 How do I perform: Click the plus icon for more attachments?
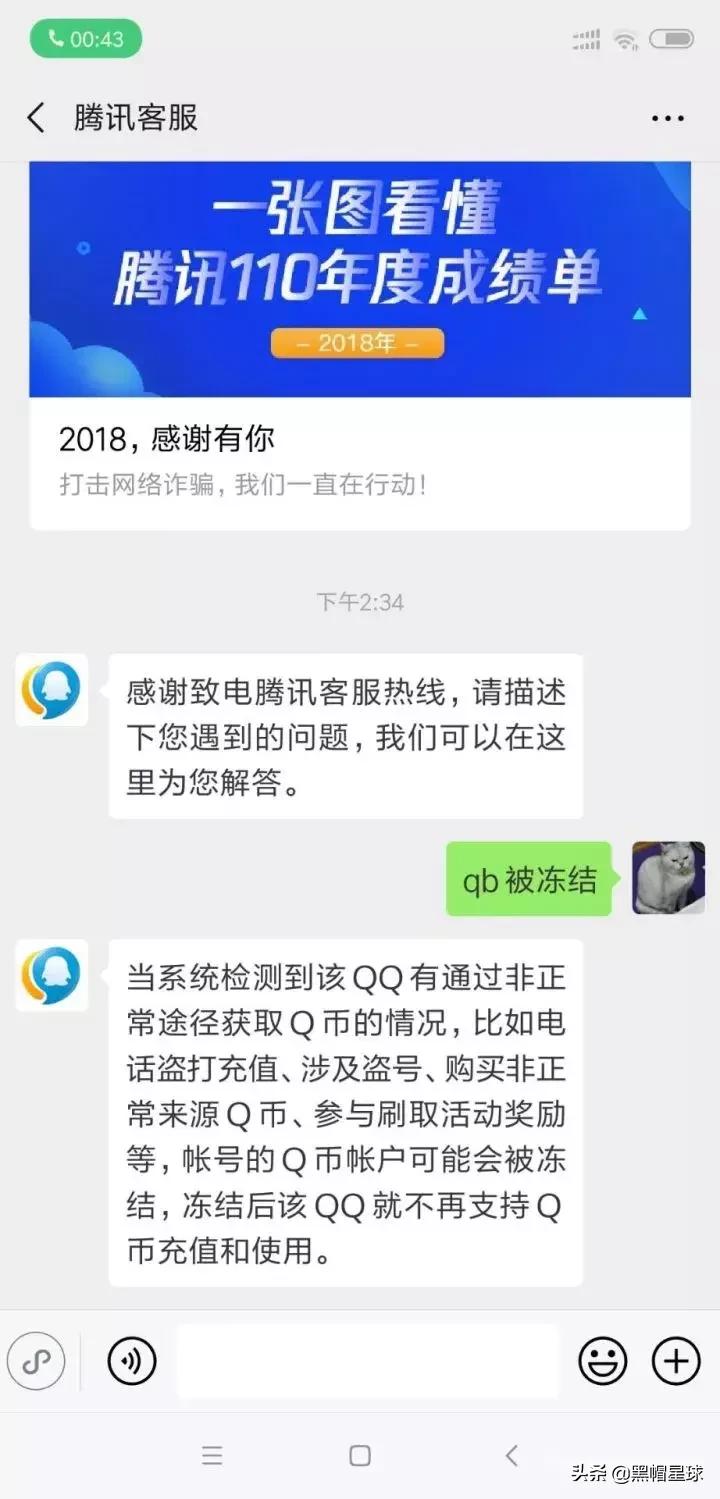coord(676,1361)
